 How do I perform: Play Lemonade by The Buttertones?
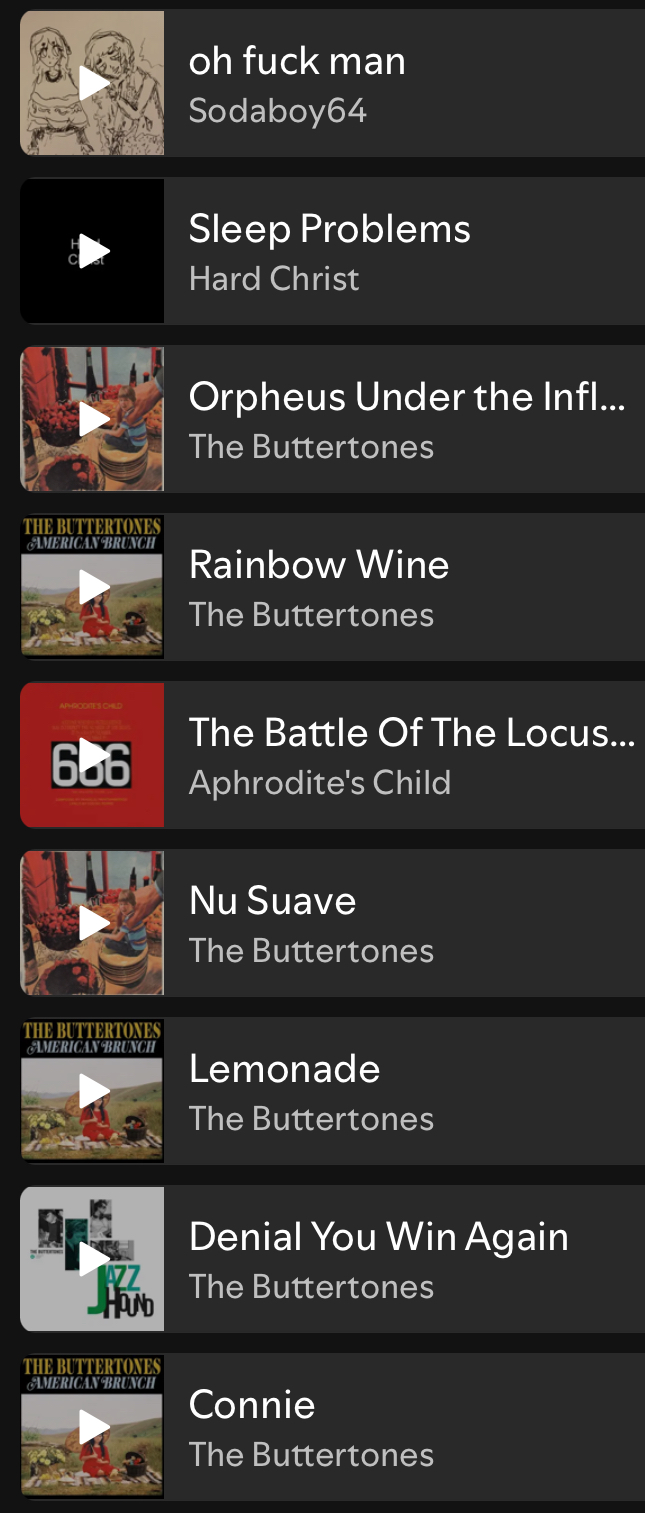(93, 1091)
